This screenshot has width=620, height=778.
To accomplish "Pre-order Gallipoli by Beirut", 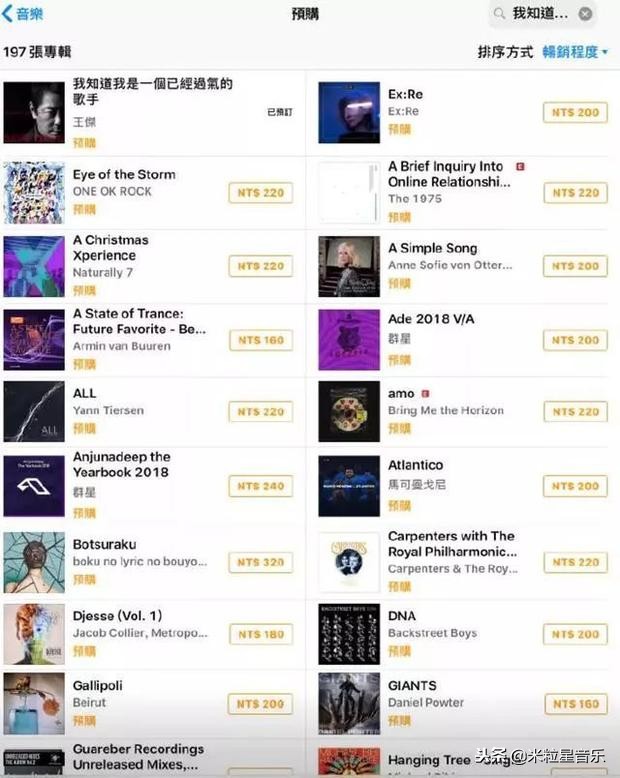I will click(260, 704).
